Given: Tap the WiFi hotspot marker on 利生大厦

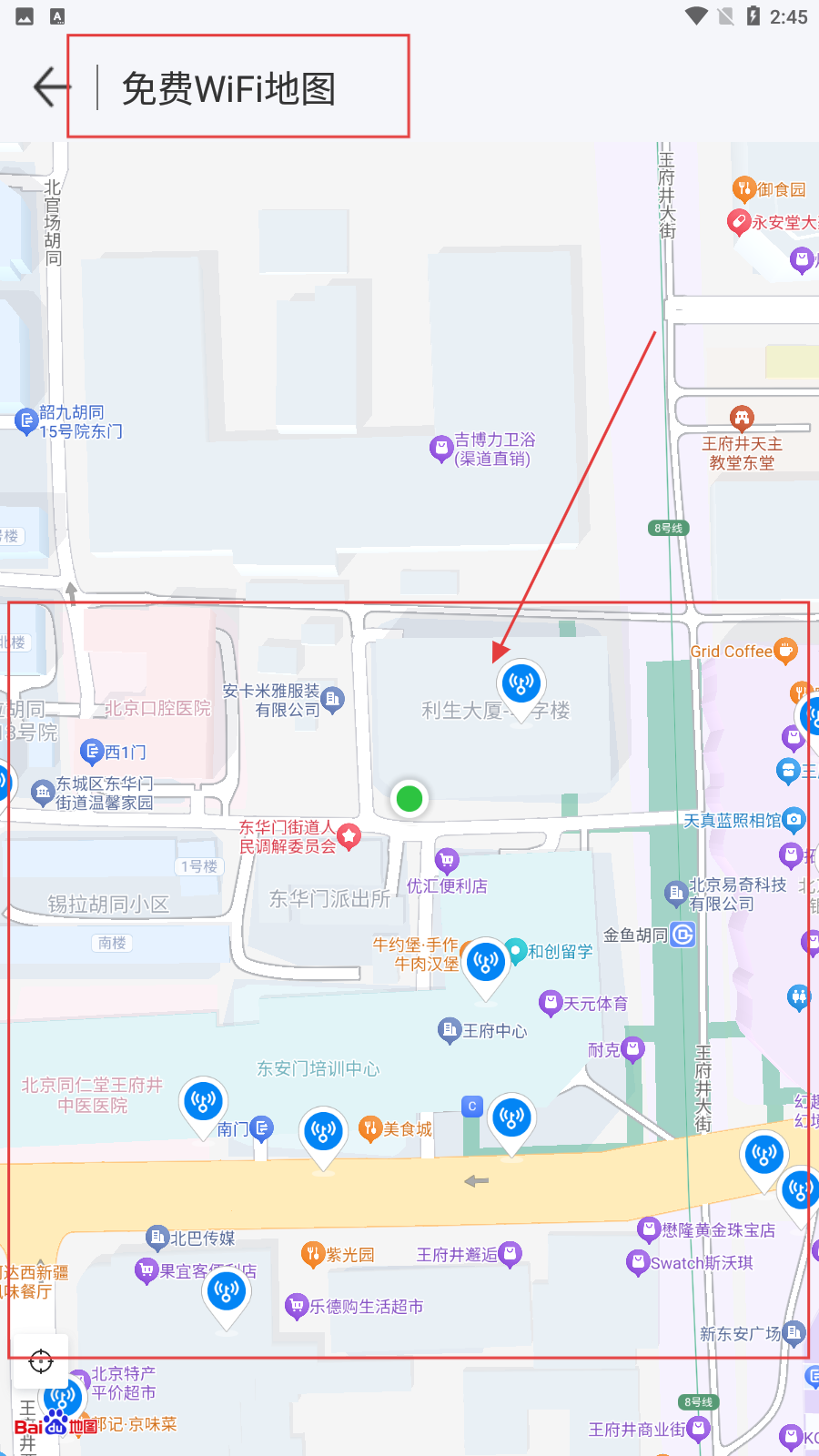Looking at the screenshot, I should (521, 683).
